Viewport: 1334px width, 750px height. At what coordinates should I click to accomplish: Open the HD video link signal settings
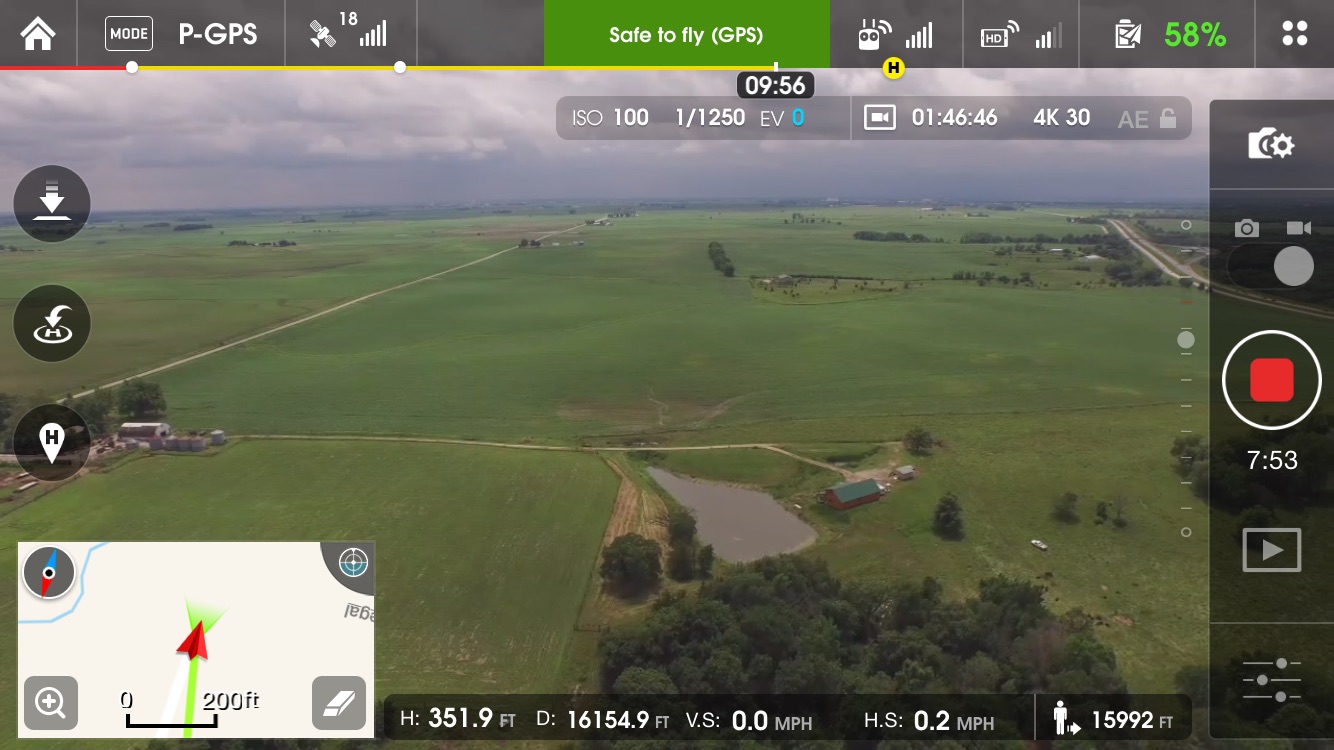pyautogui.click(x=1021, y=36)
